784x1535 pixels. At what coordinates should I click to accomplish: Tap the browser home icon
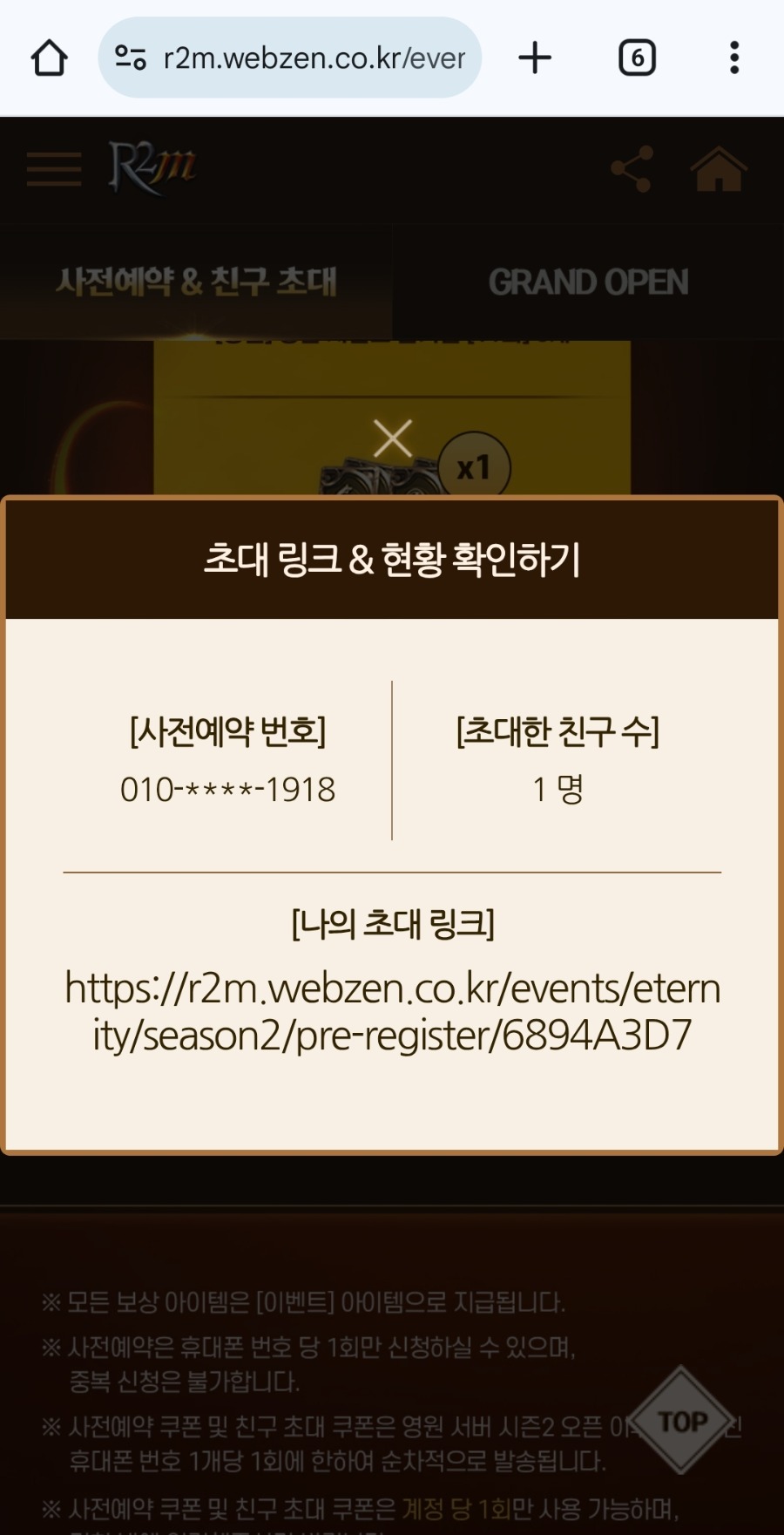50,58
